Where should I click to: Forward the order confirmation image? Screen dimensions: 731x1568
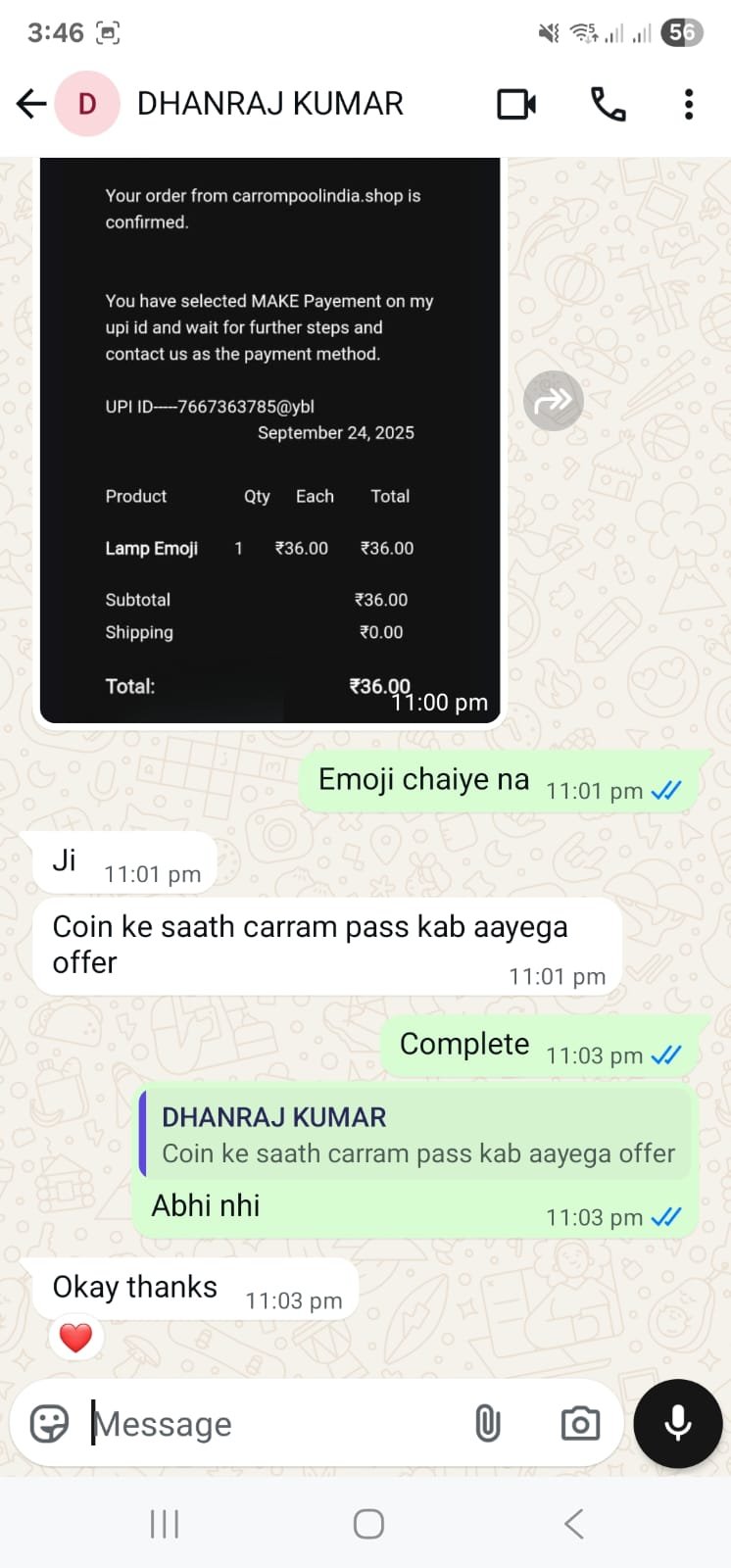pos(554,401)
